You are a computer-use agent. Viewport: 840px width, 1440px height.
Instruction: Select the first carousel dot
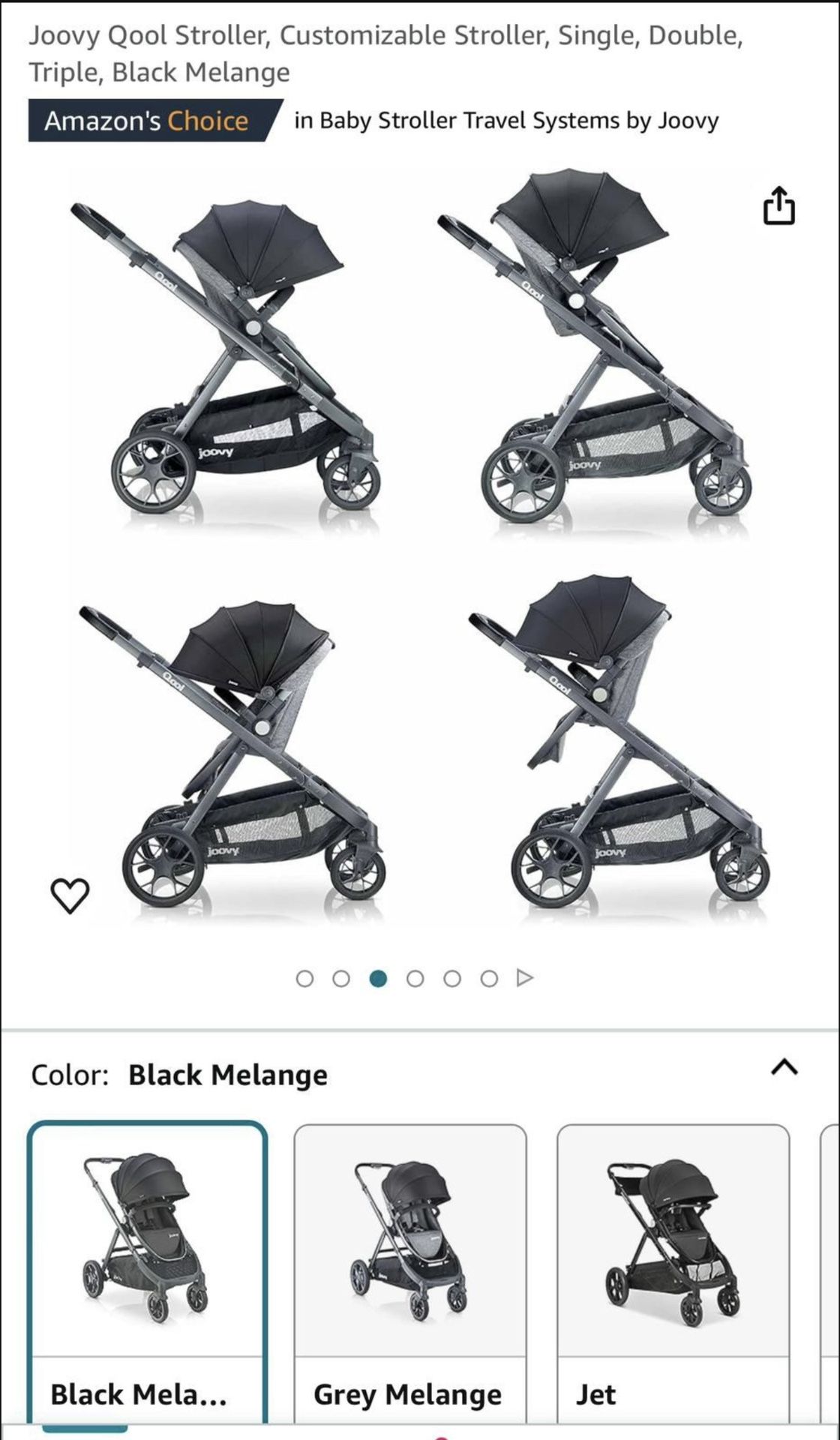pyautogui.click(x=305, y=977)
